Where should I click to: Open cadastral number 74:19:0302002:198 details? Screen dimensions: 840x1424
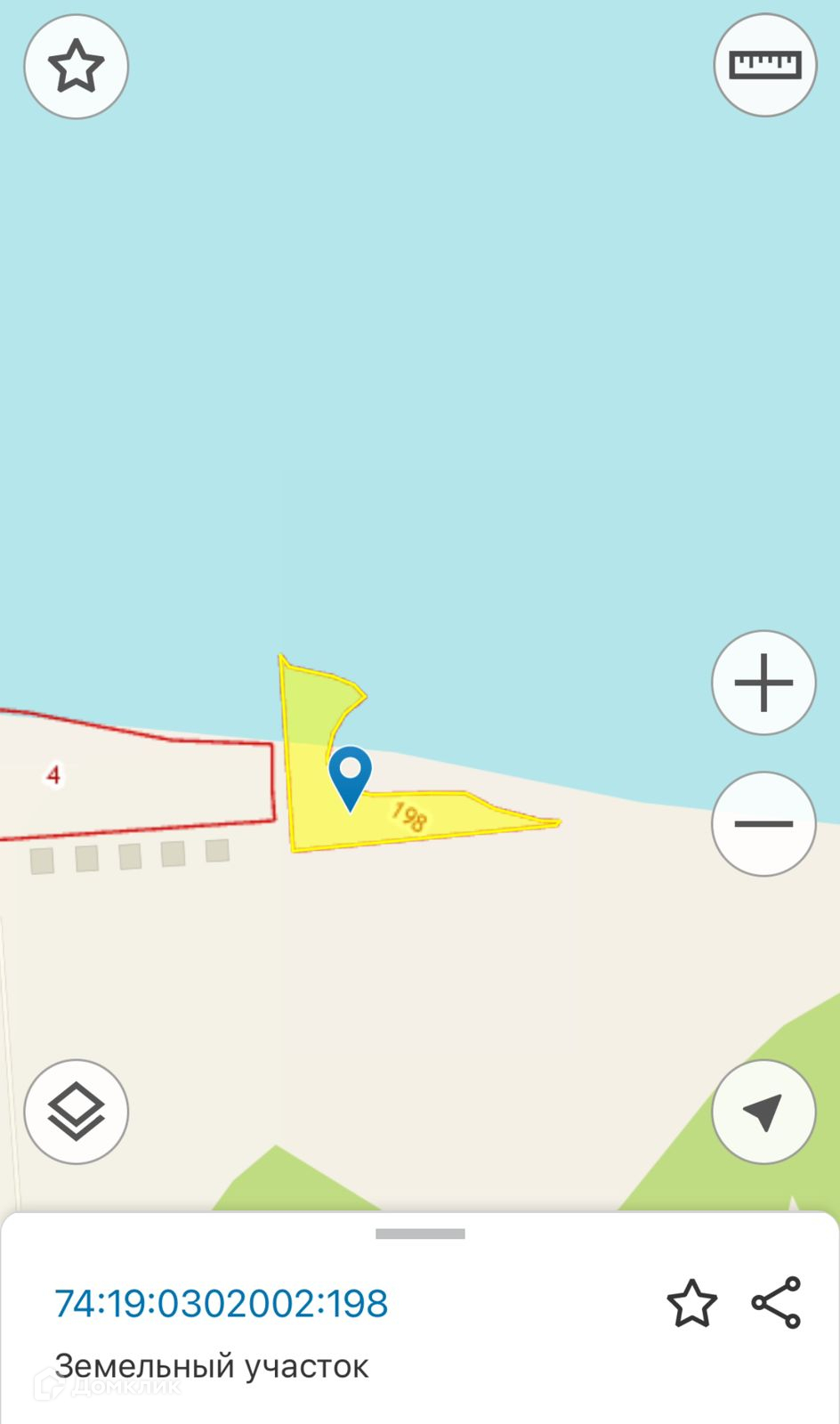[222, 1304]
